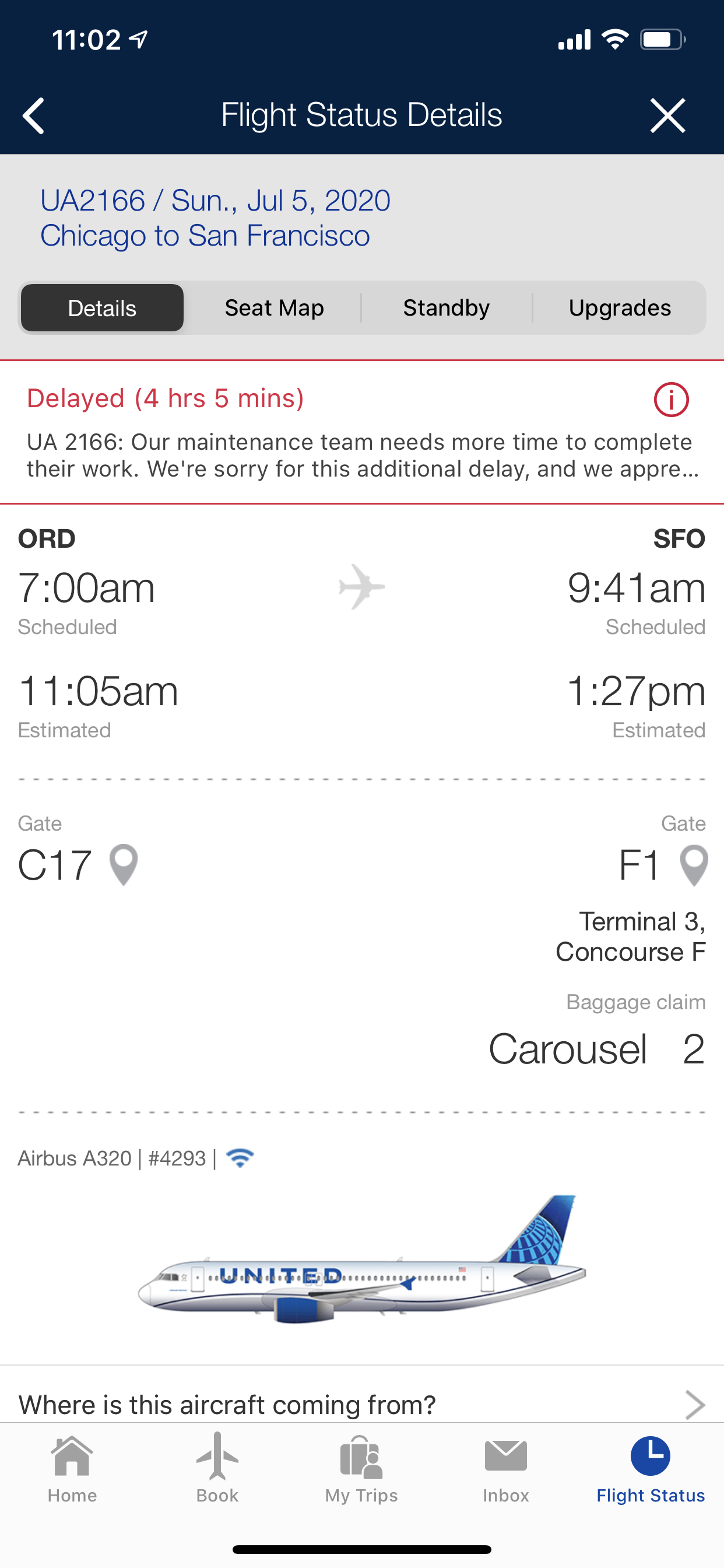
Task: Open map pin for gate C17
Action: click(x=124, y=865)
